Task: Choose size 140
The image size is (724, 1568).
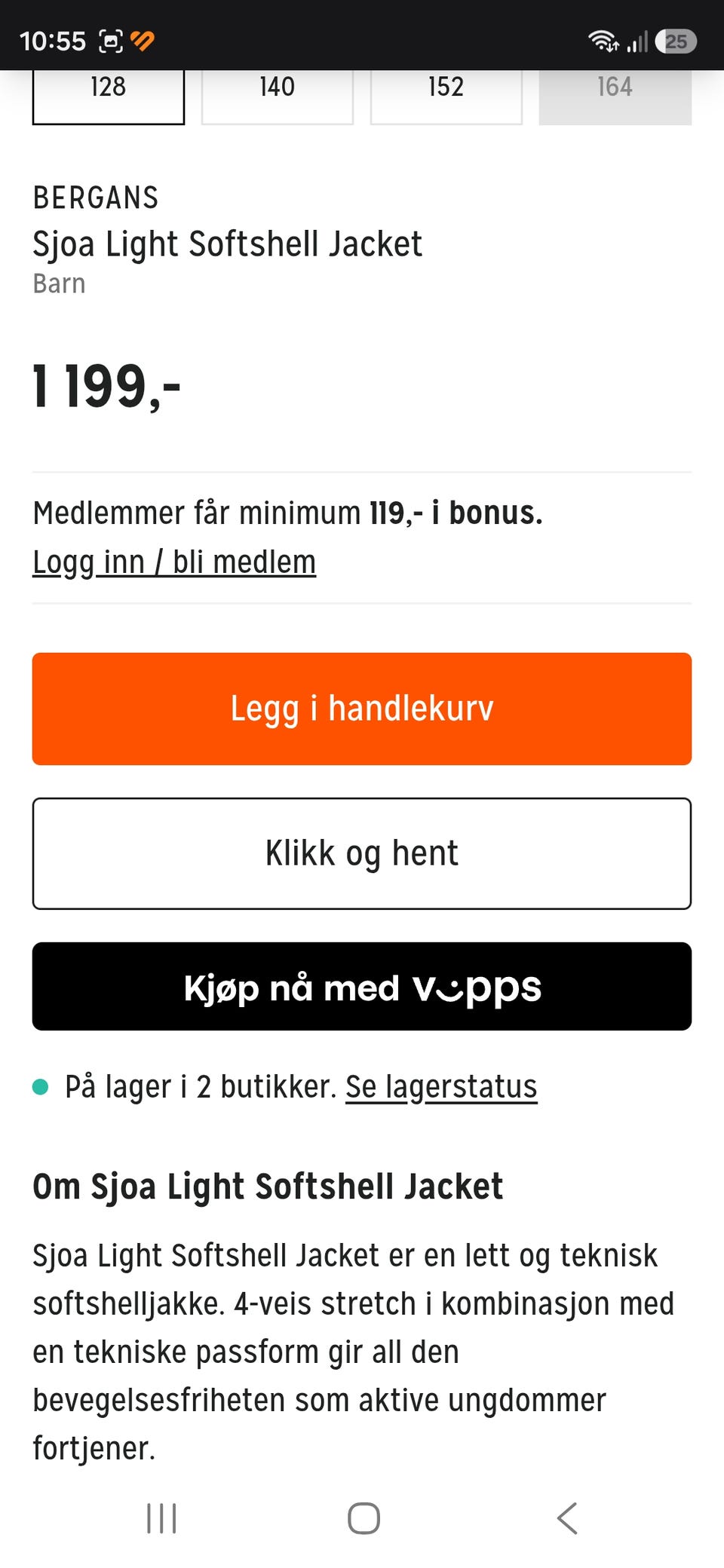Action: point(278,96)
